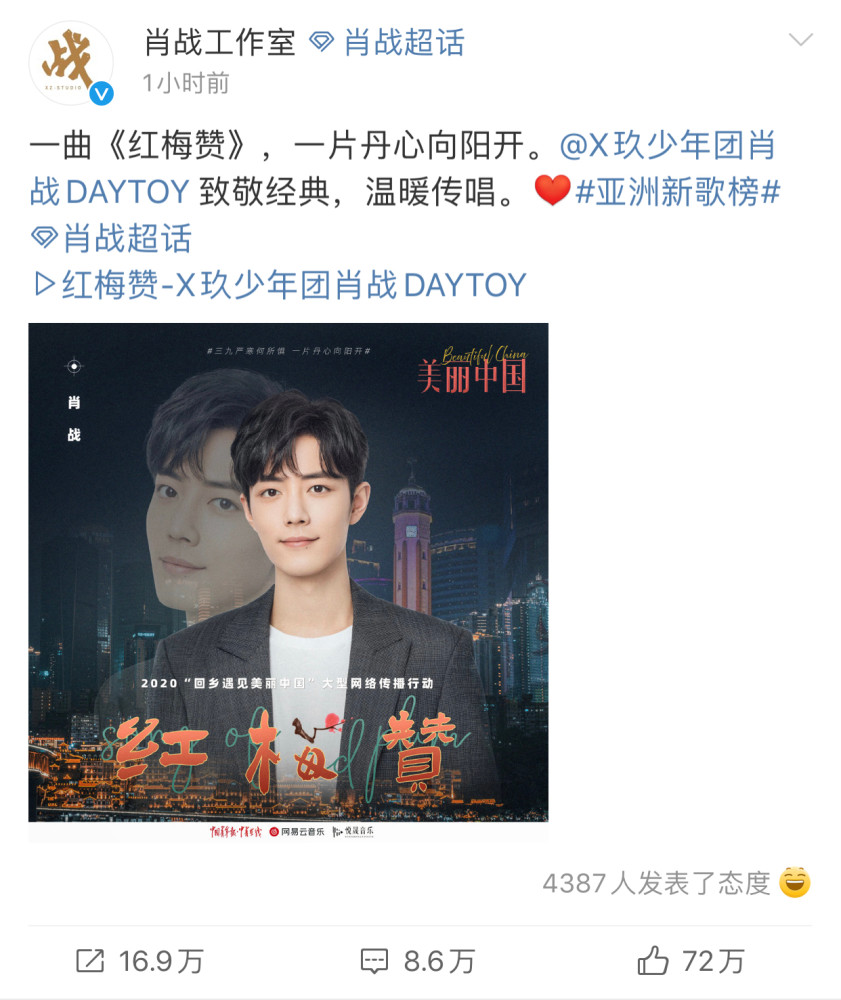The width and height of the screenshot is (841, 1000).
Task: Open 肖战工作室 profile avatar
Action: tap(70, 62)
